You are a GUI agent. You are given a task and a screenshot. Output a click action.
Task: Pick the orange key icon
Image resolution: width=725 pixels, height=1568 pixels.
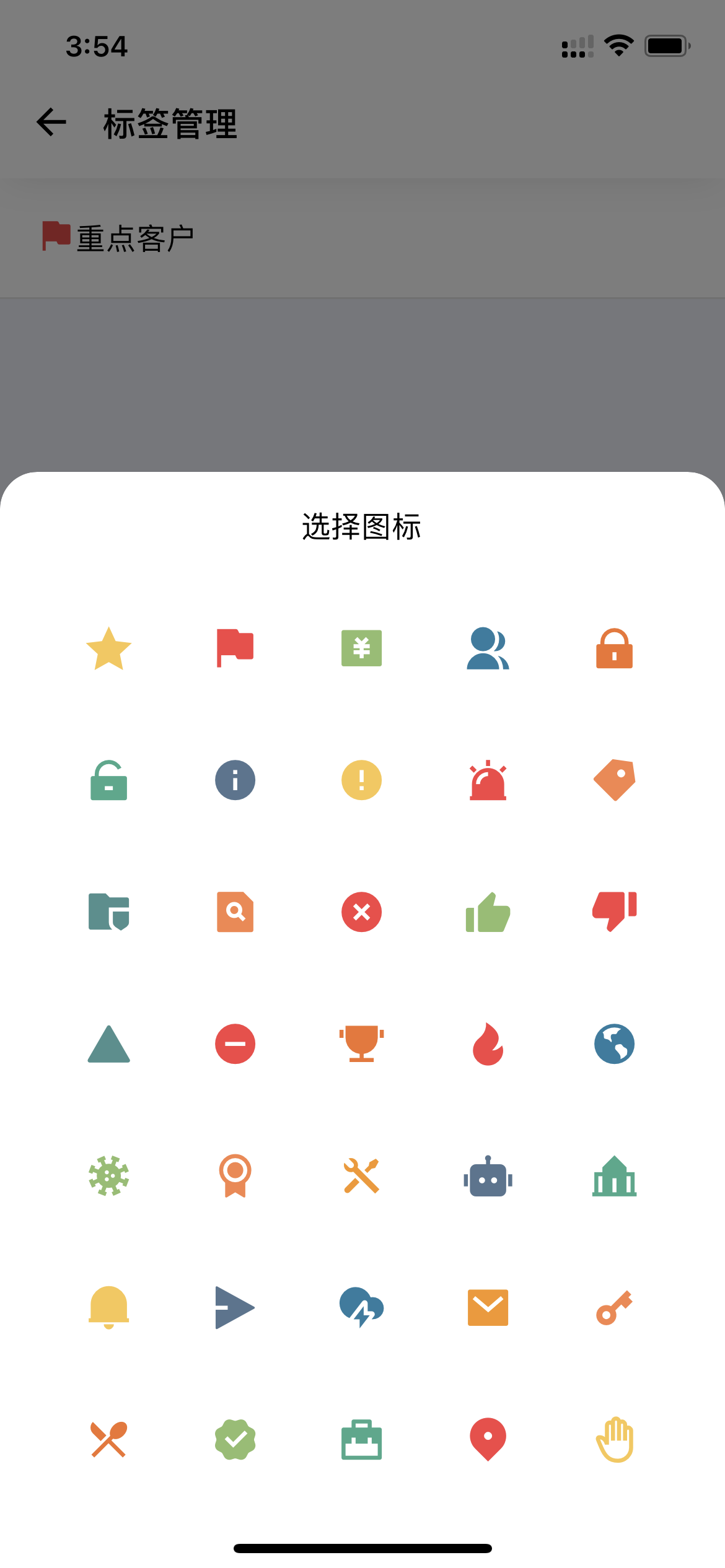pos(613,1308)
